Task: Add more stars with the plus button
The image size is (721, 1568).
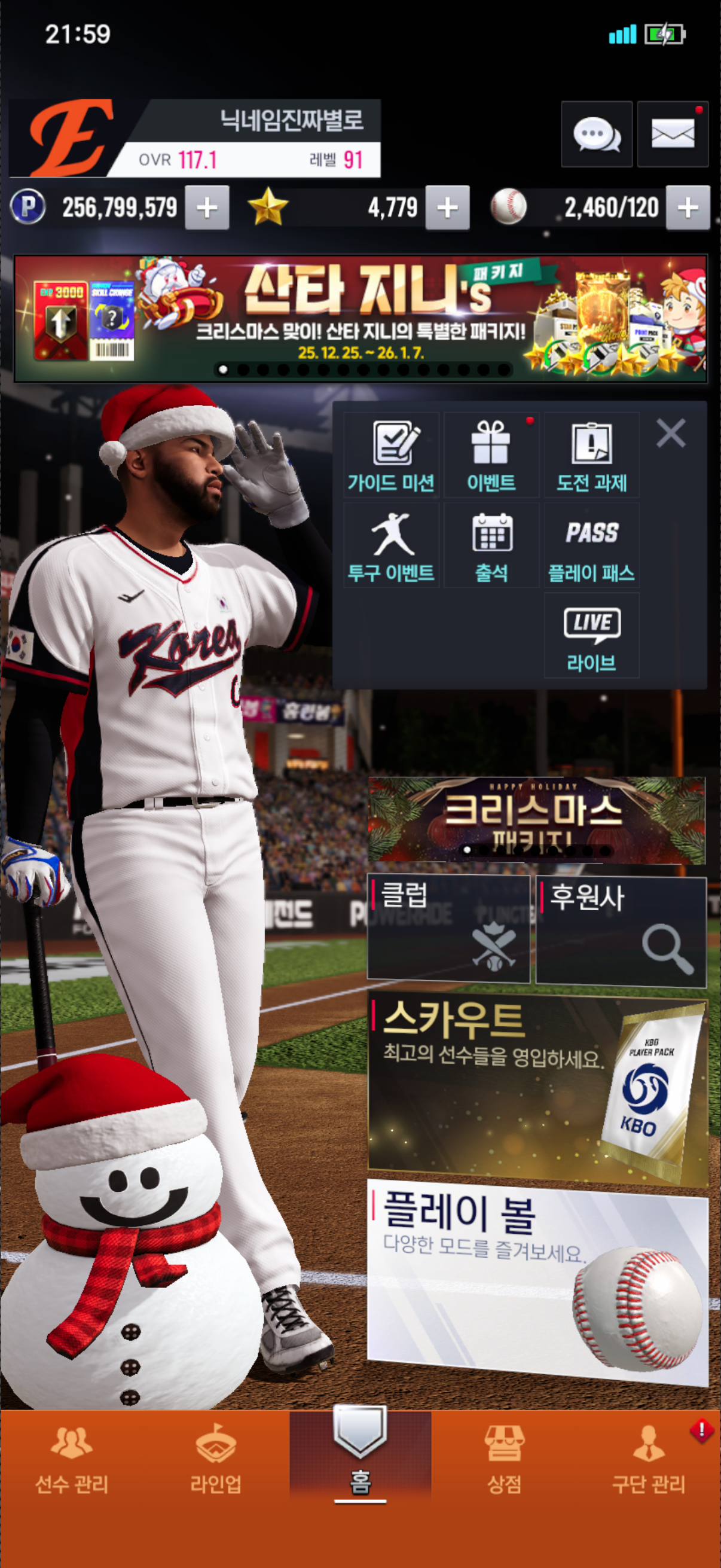Action: [447, 208]
